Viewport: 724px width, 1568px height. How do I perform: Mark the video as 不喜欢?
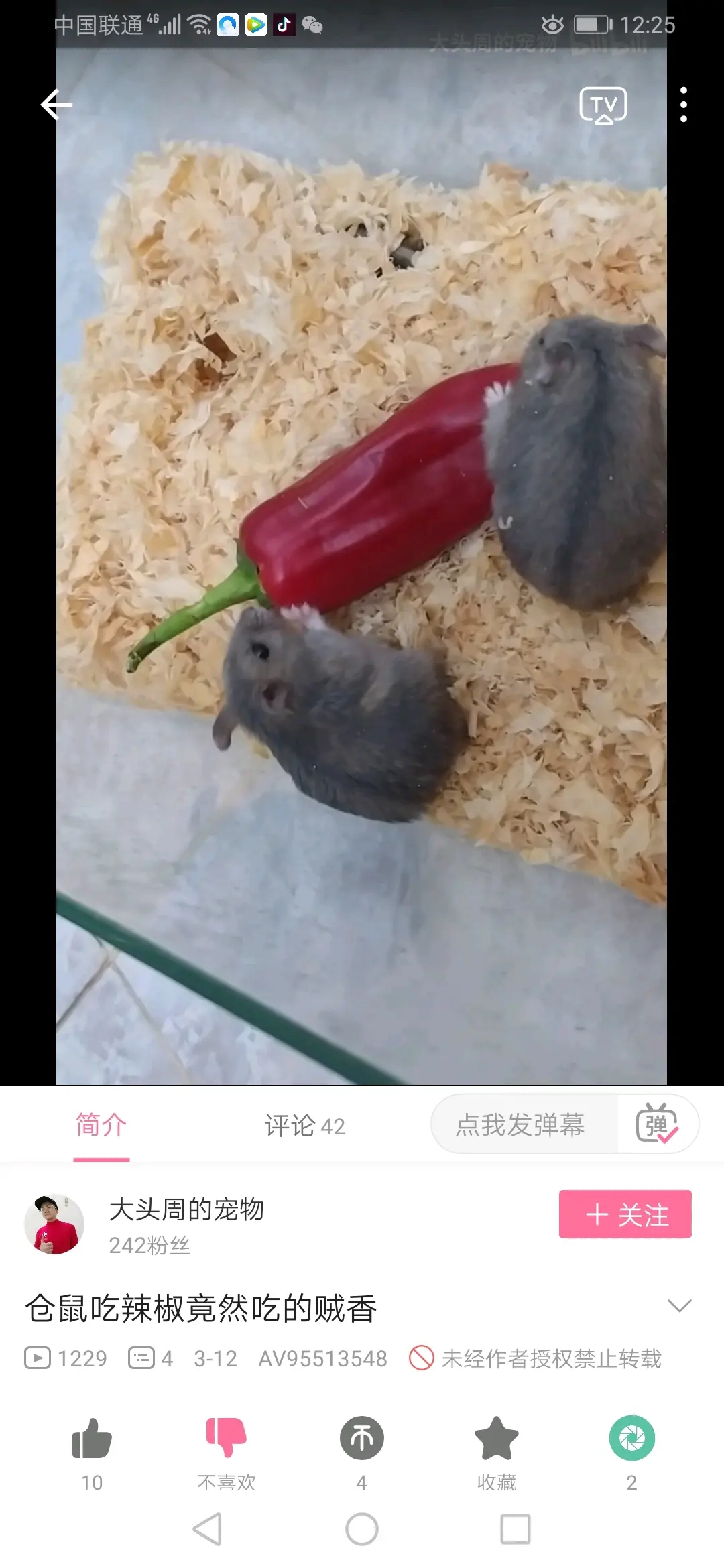click(227, 1439)
